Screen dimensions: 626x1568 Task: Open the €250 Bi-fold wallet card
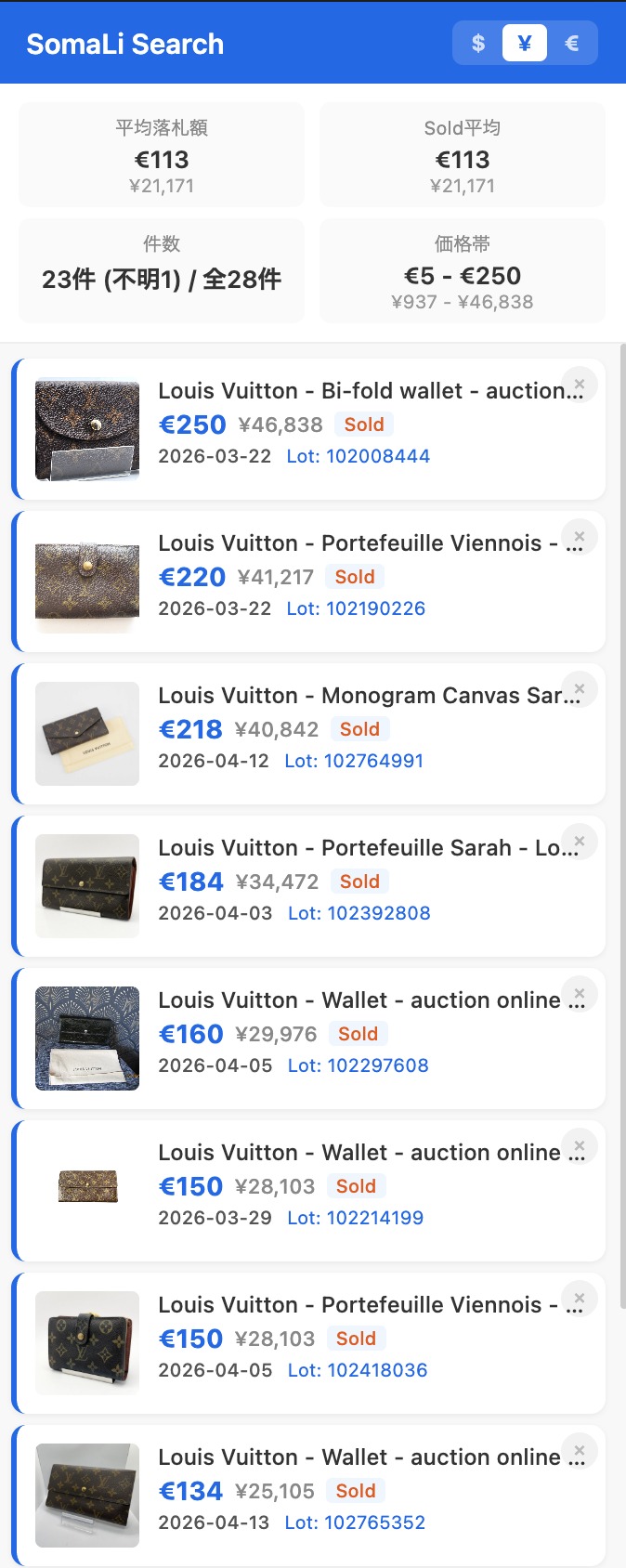click(x=370, y=391)
